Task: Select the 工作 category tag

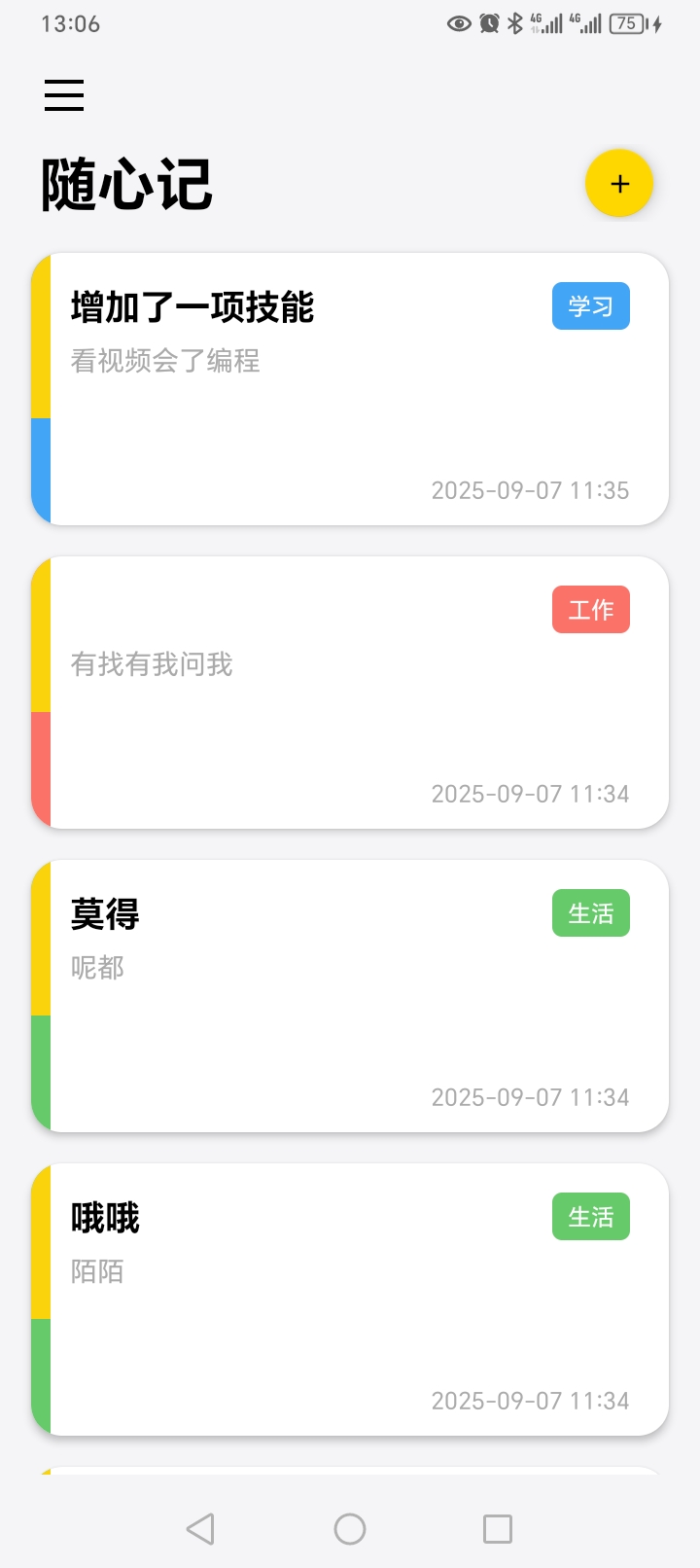Action: [590, 609]
